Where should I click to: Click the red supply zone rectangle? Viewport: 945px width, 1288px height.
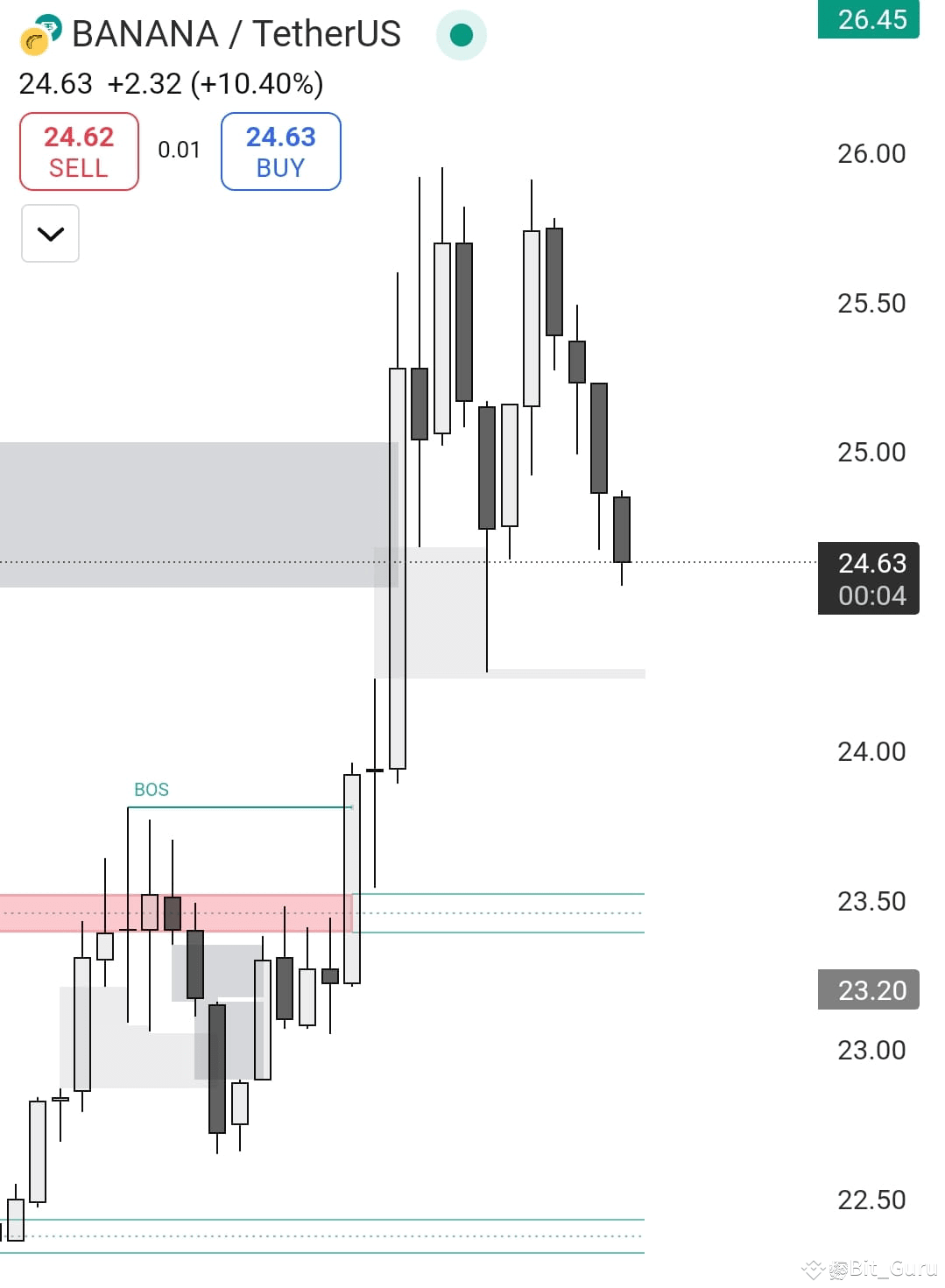tap(175, 911)
